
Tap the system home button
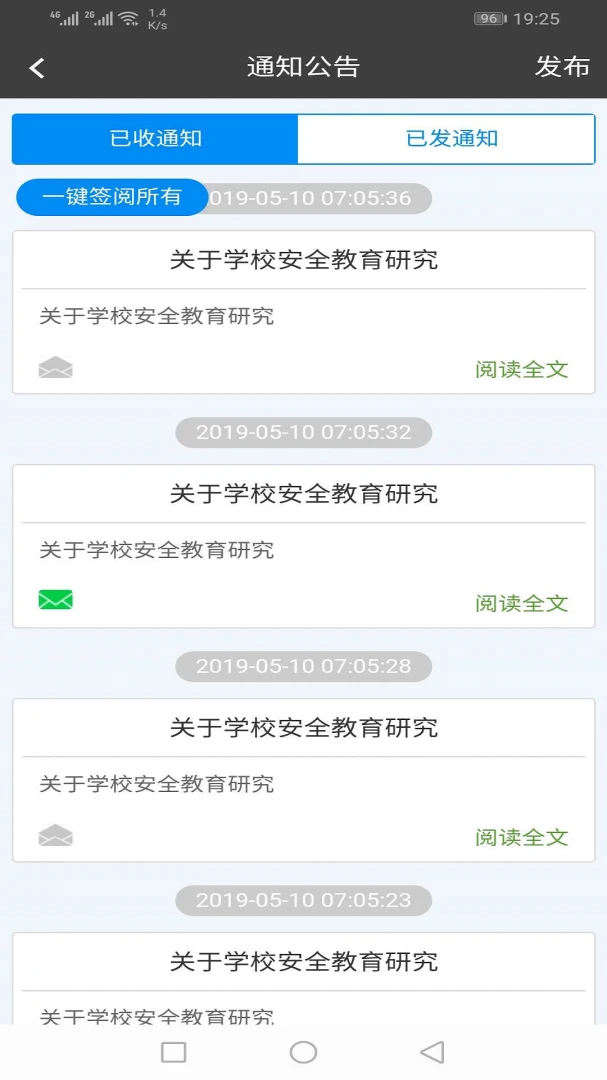(x=303, y=1052)
